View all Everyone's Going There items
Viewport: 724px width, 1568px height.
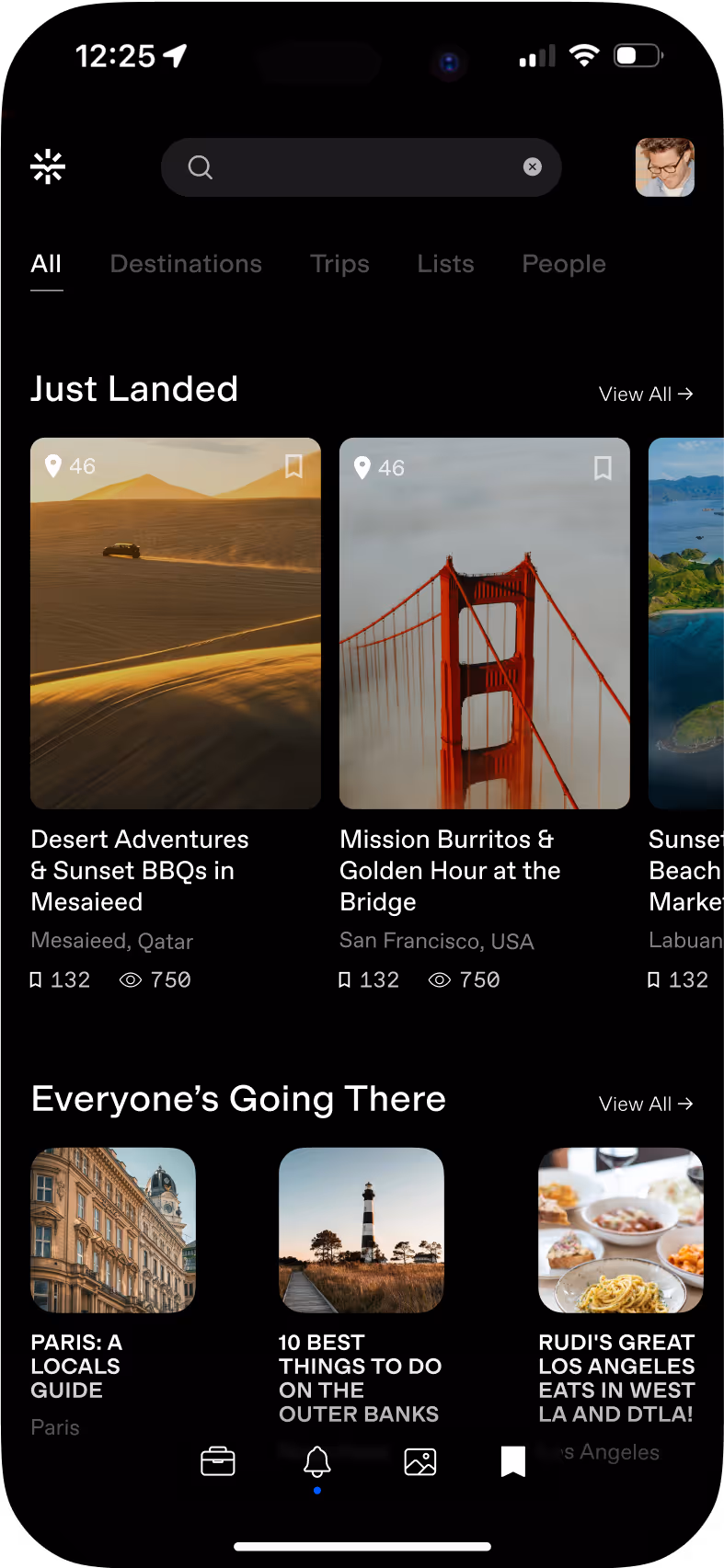[646, 1104]
